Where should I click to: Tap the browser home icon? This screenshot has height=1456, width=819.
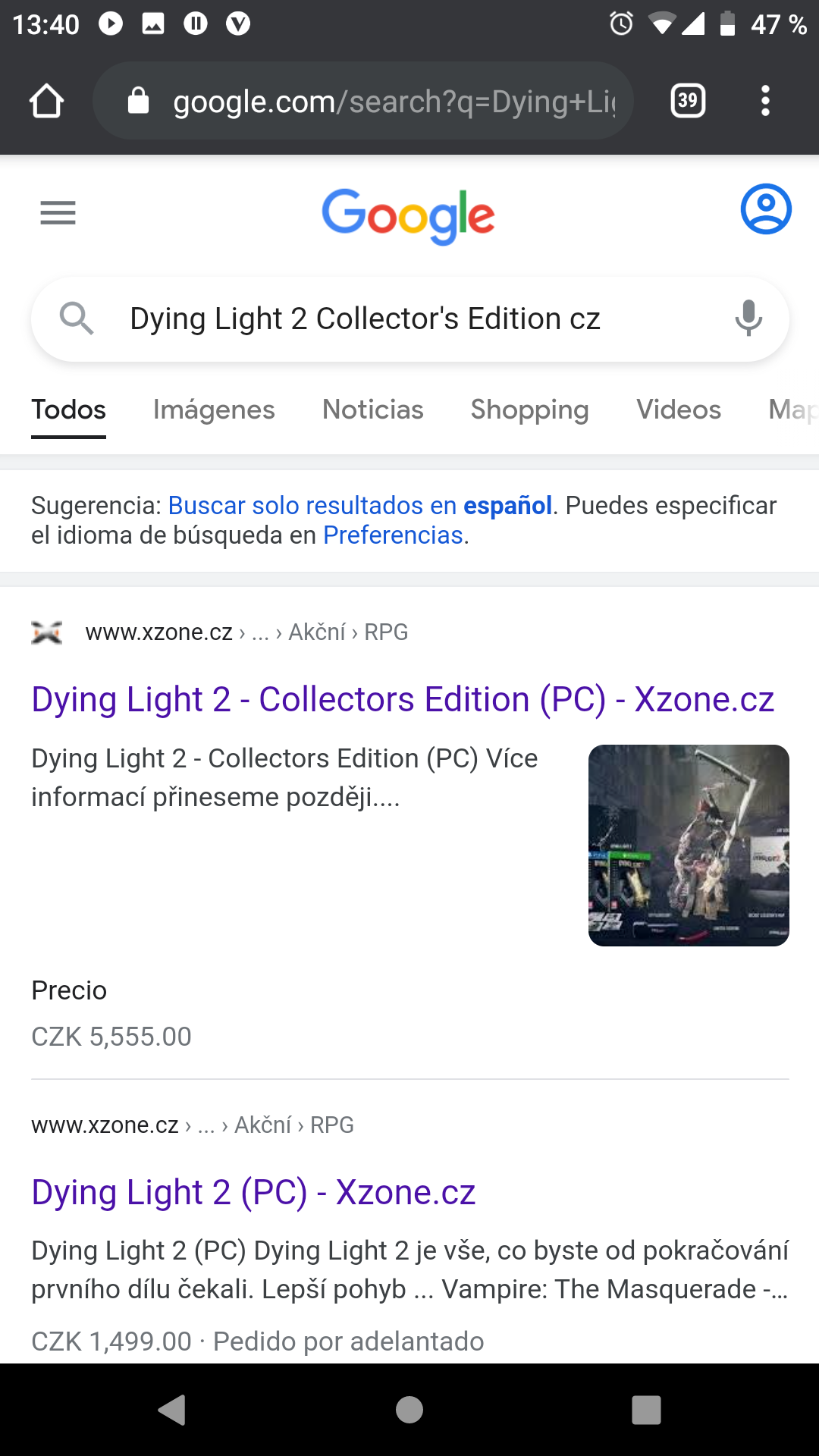click(46, 101)
